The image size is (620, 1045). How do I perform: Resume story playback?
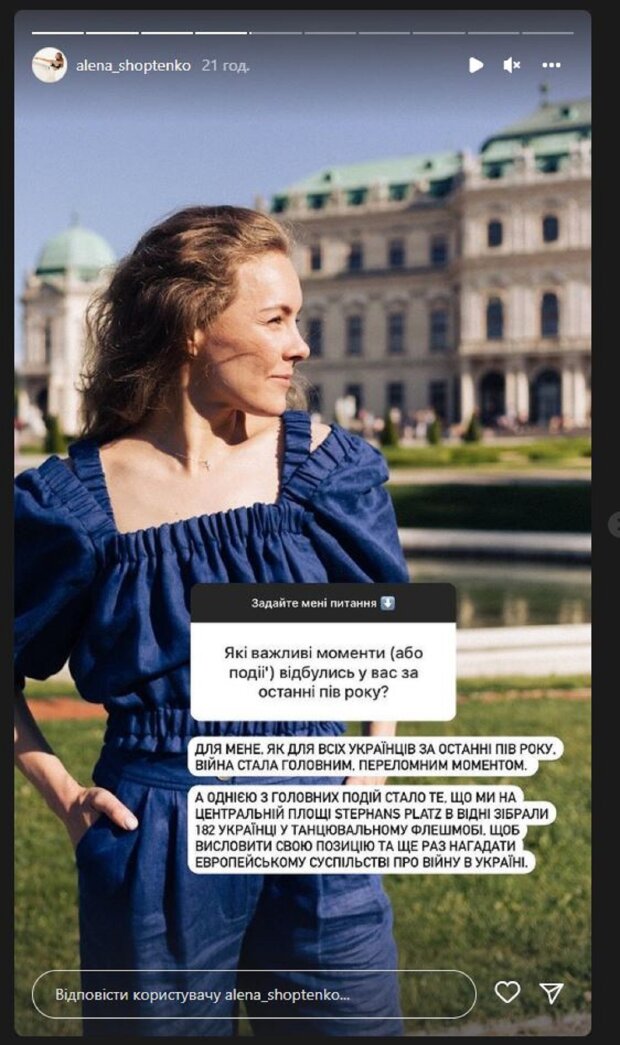(476, 65)
